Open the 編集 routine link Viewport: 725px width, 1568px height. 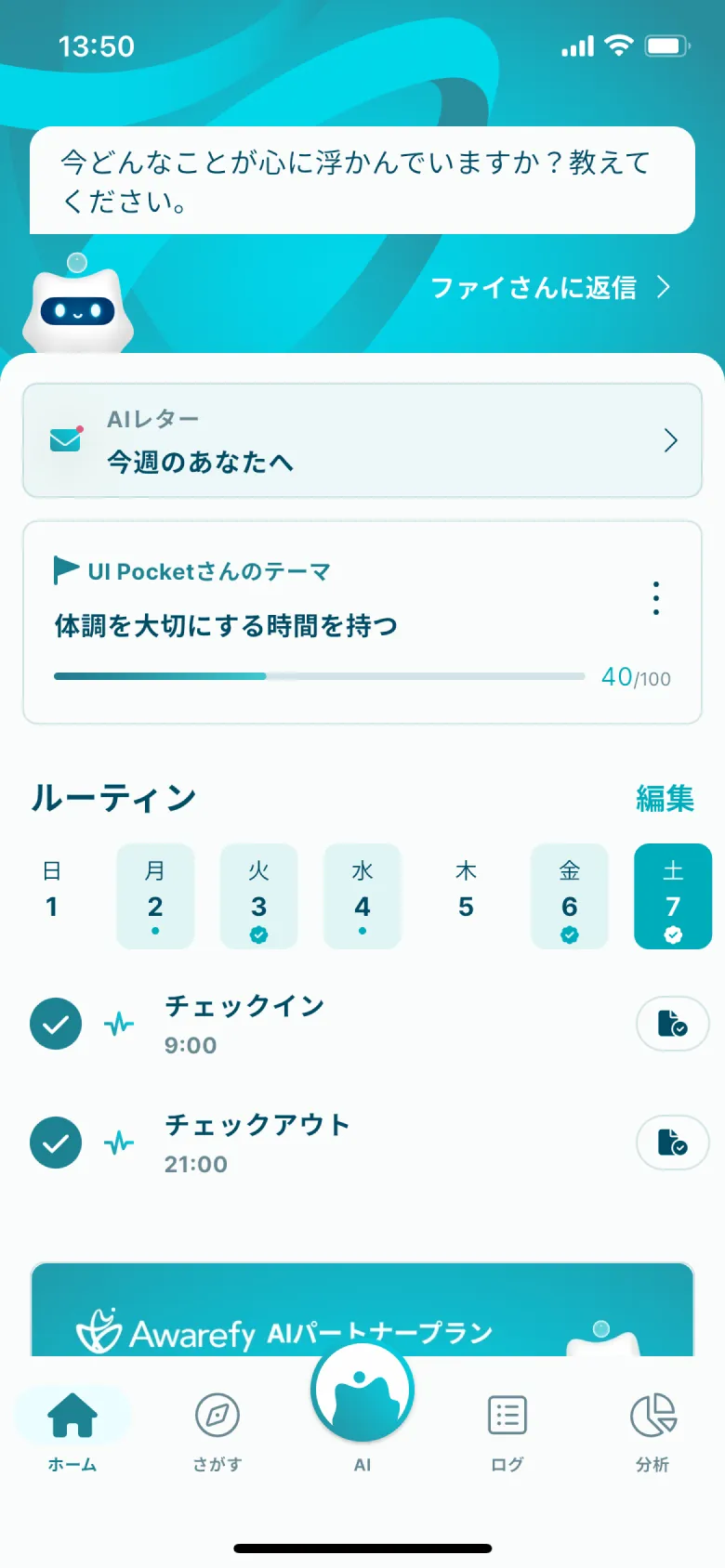pyautogui.click(x=664, y=799)
